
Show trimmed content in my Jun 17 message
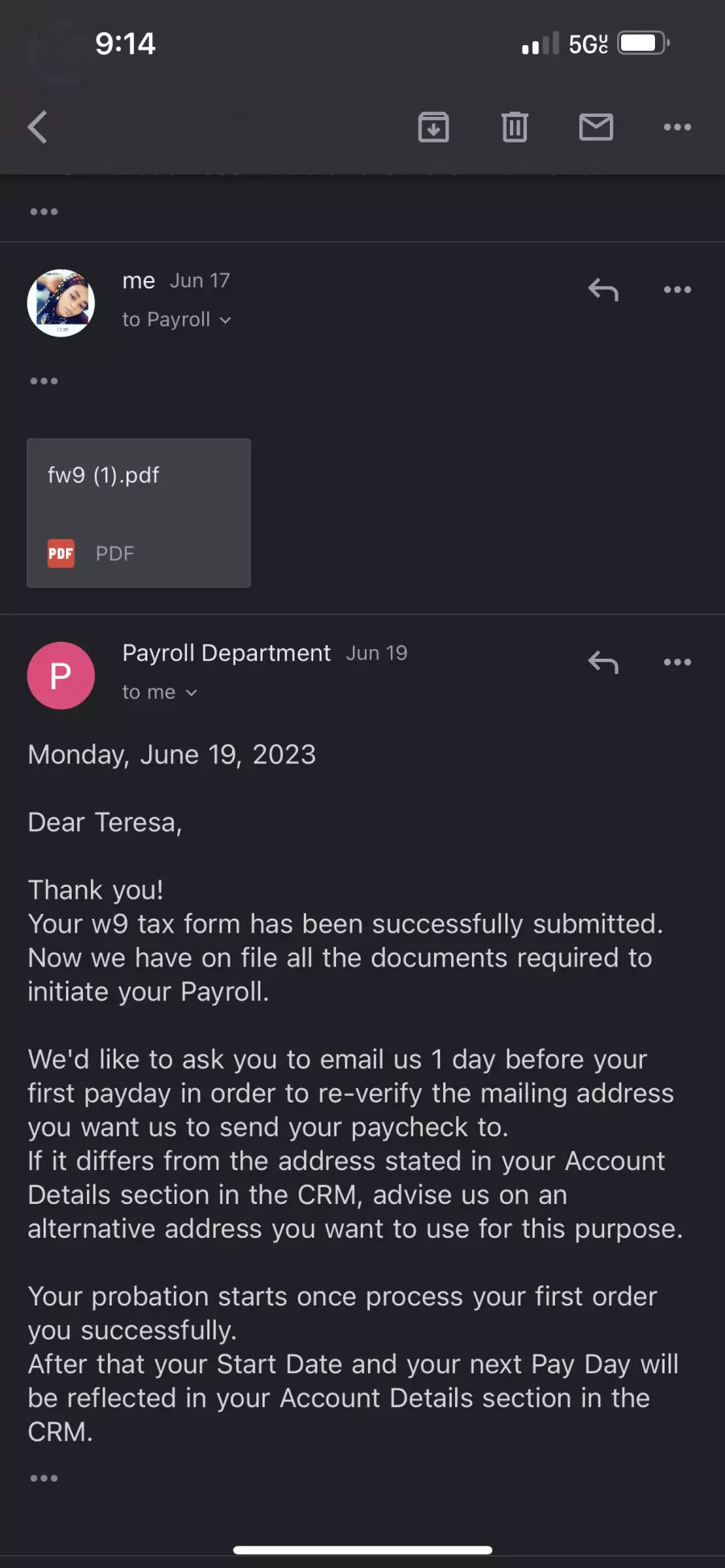tap(43, 381)
